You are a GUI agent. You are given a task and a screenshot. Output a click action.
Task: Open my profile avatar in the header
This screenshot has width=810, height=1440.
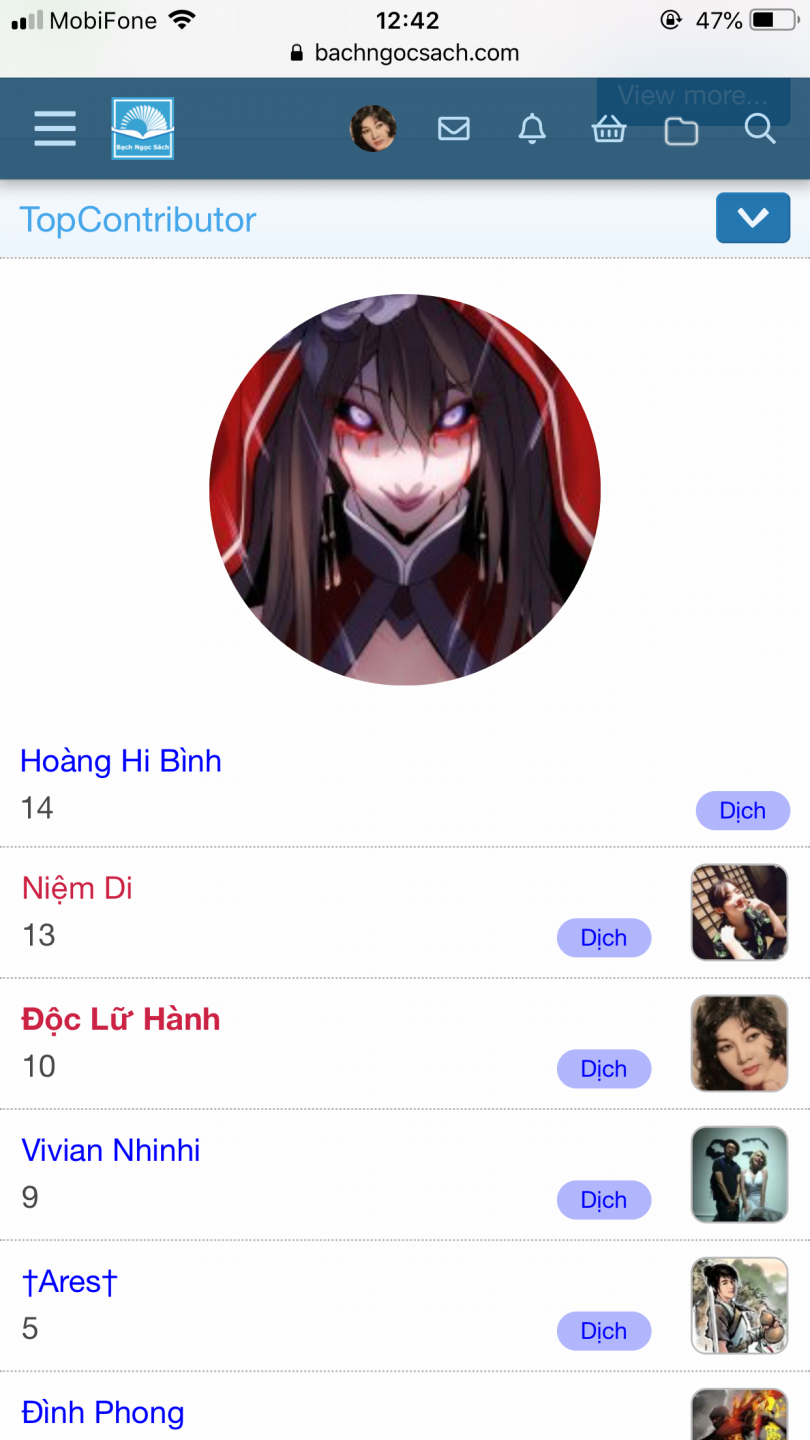click(x=373, y=129)
